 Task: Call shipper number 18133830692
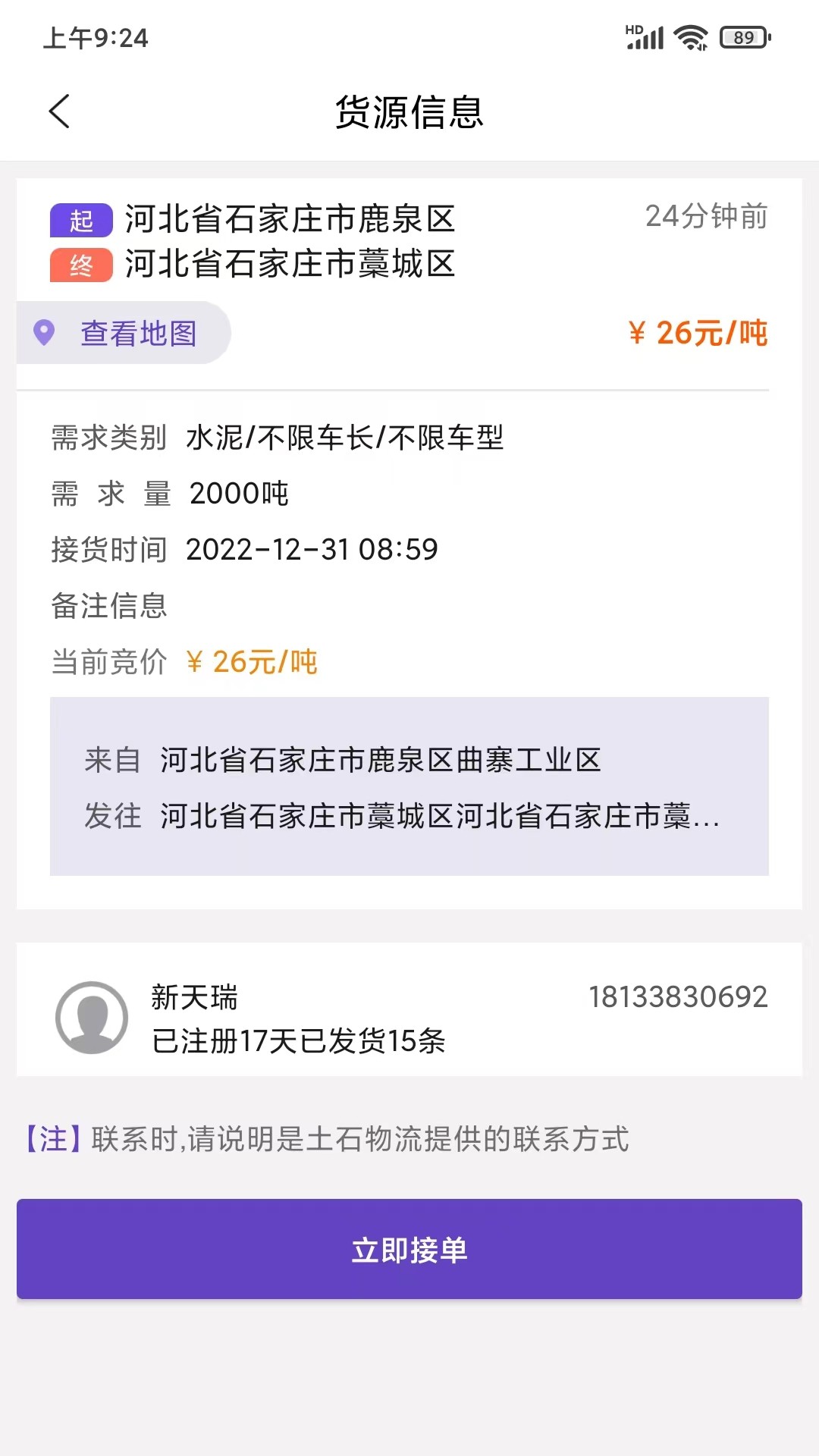pyautogui.click(x=678, y=996)
